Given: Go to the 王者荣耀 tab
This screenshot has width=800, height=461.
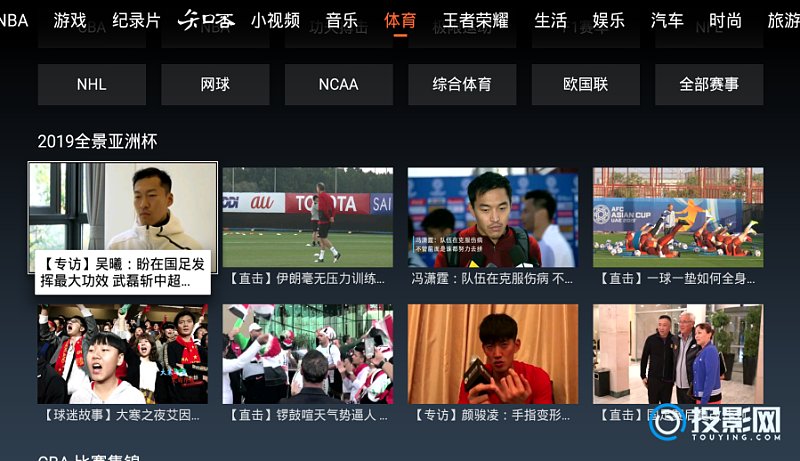Looking at the screenshot, I should 476,20.
